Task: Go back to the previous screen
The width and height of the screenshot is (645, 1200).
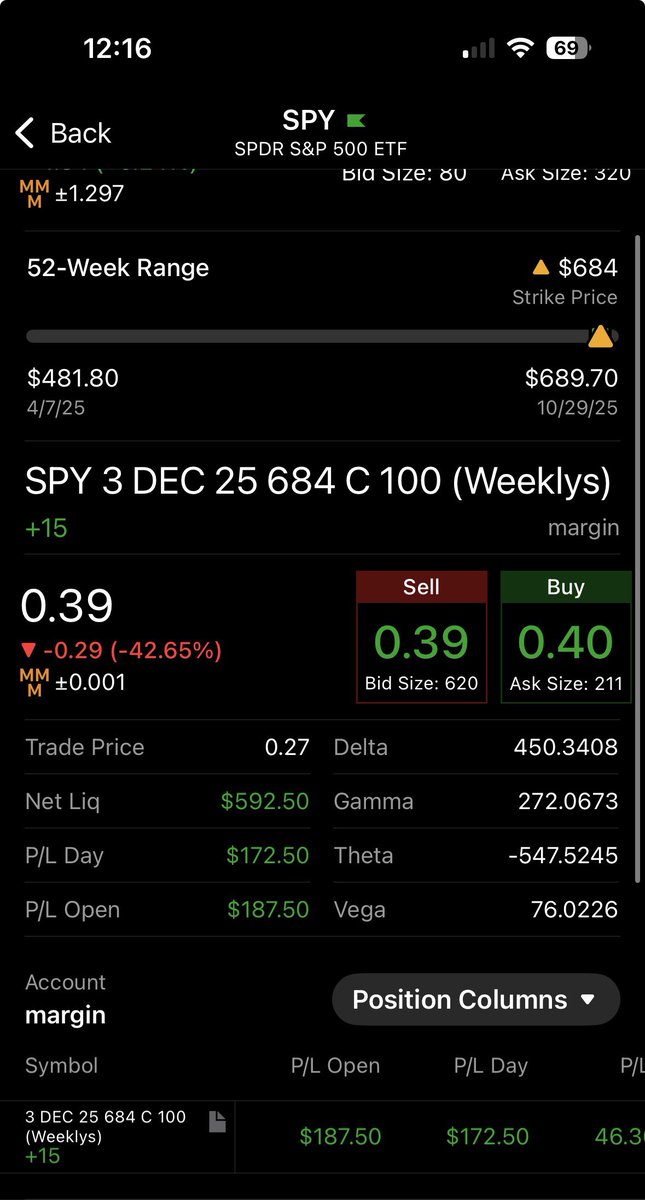Action: 62,133
